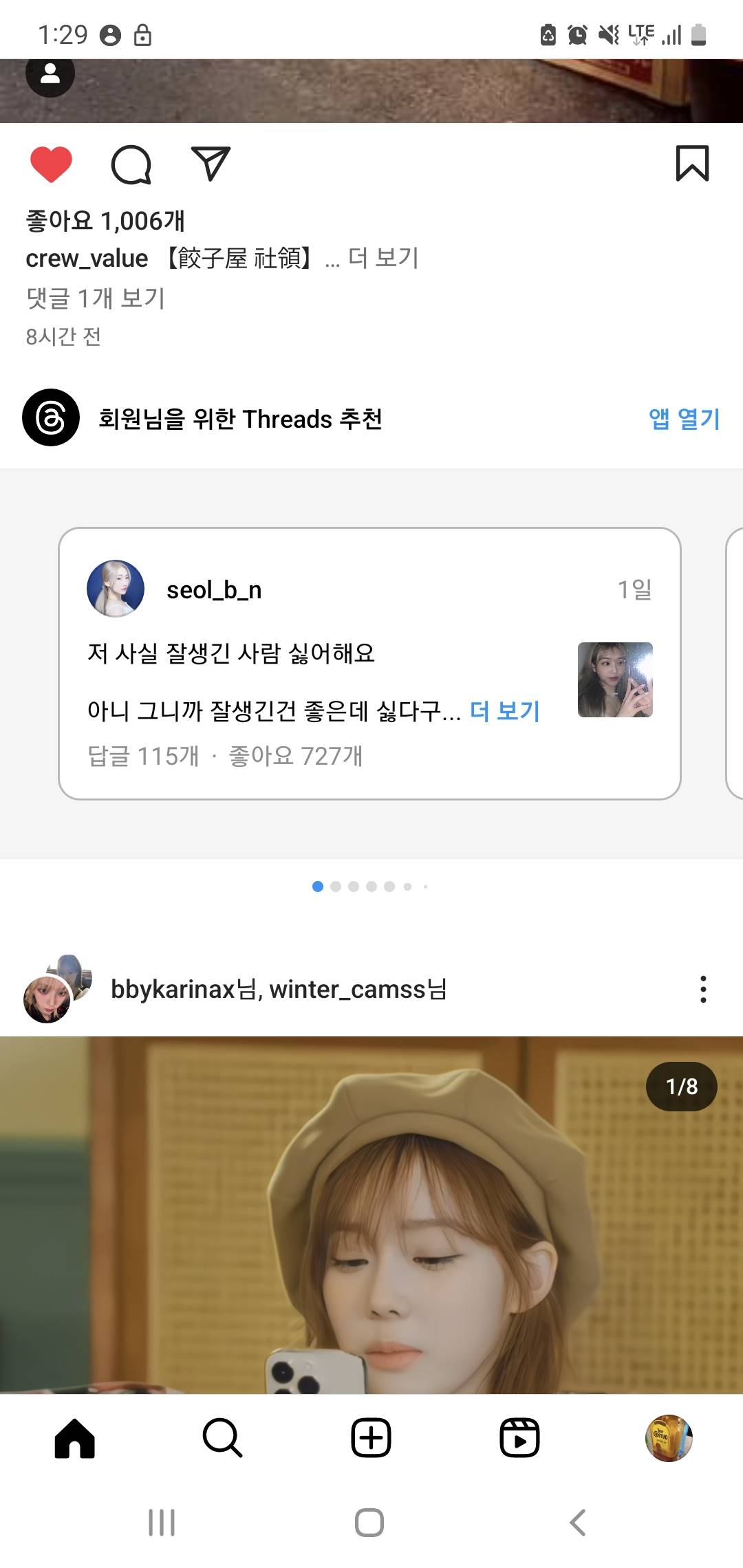Viewport: 743px width, 1568px height.
Task: Visit the bbykarinax and winter_camss post header
Action: click(279, 989)
